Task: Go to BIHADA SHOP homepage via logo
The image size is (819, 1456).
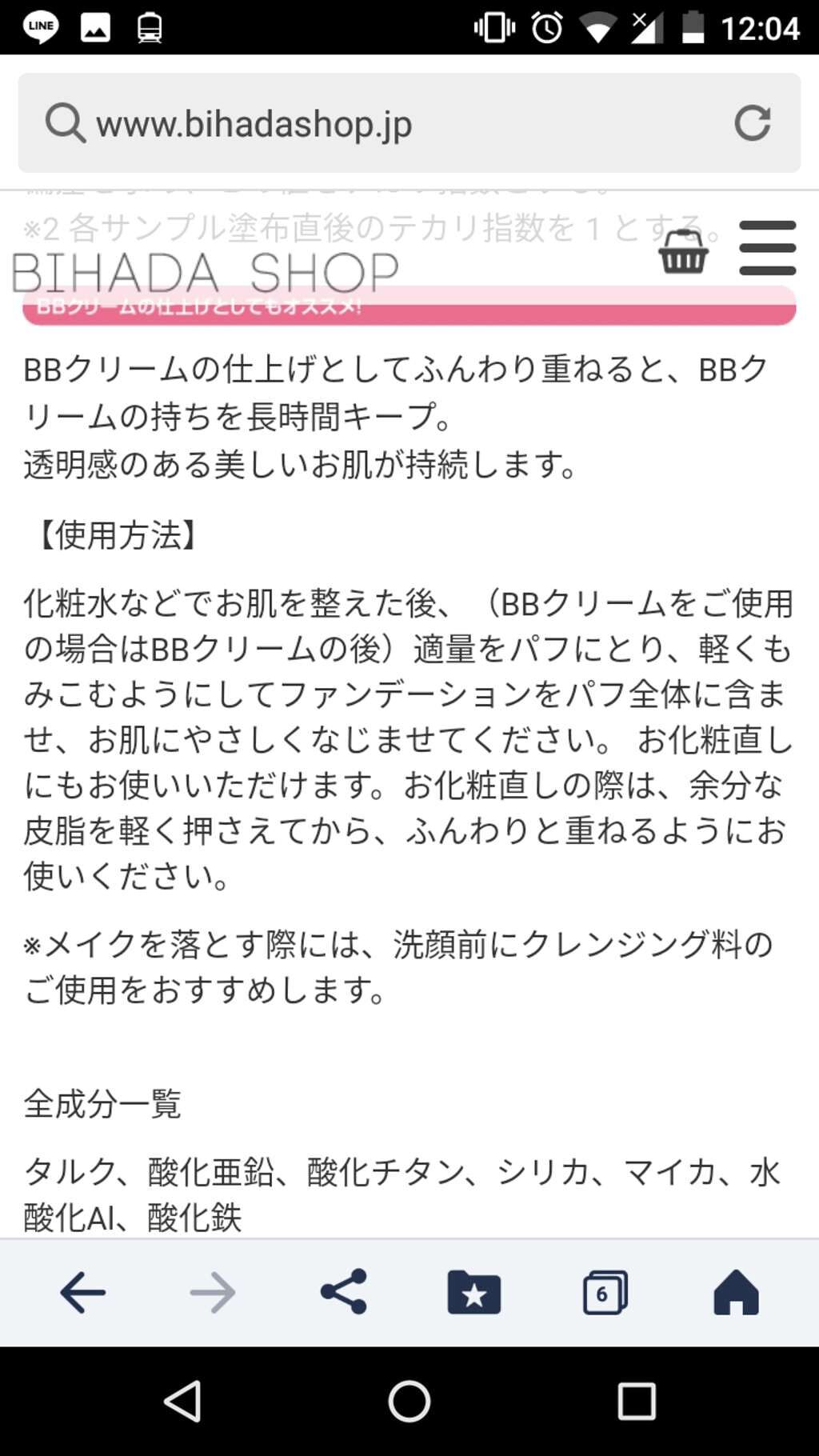Action: (205, 273)
